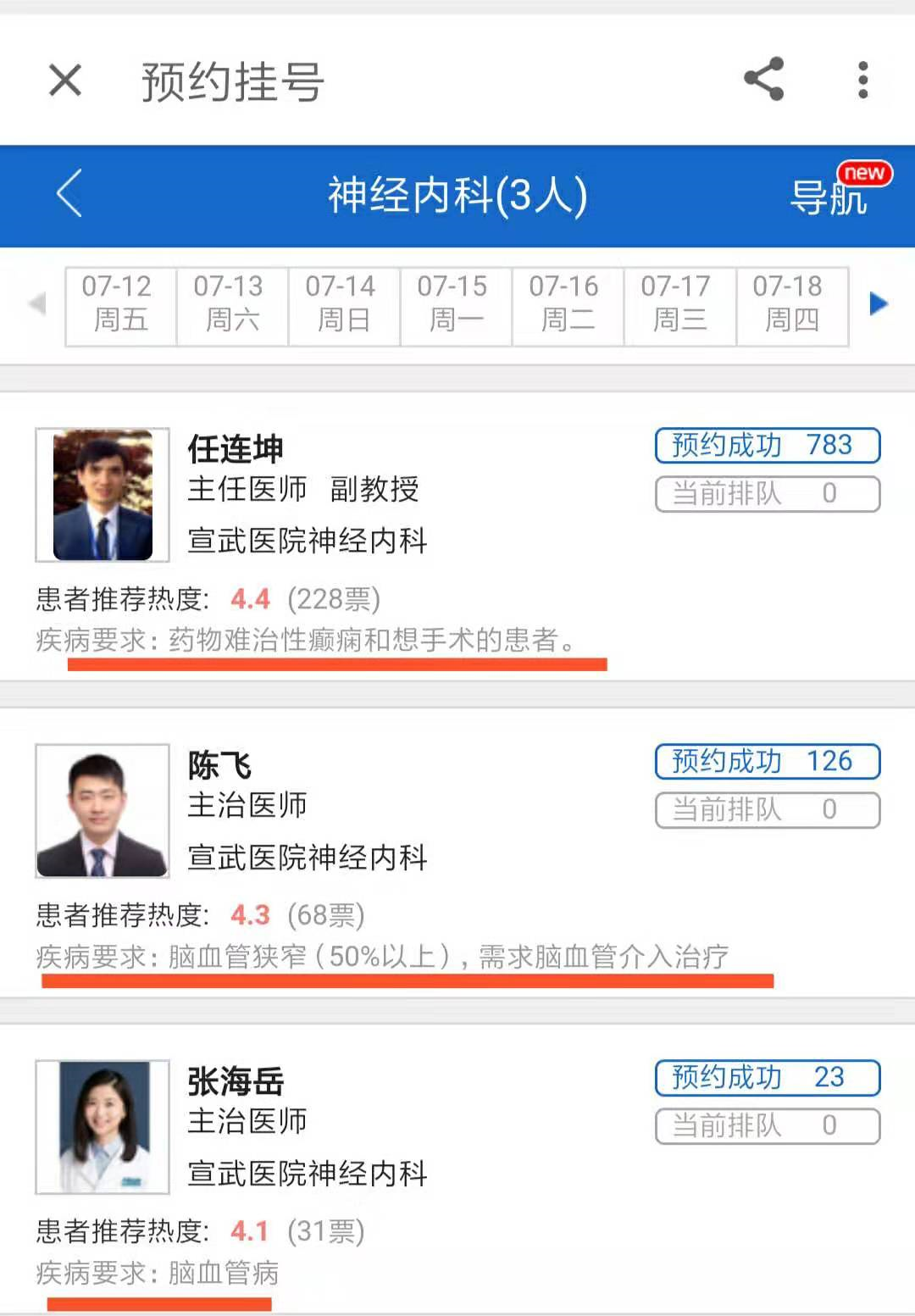Select date 07-17 周三
The image size is (915, 1316).
(679, 305)
